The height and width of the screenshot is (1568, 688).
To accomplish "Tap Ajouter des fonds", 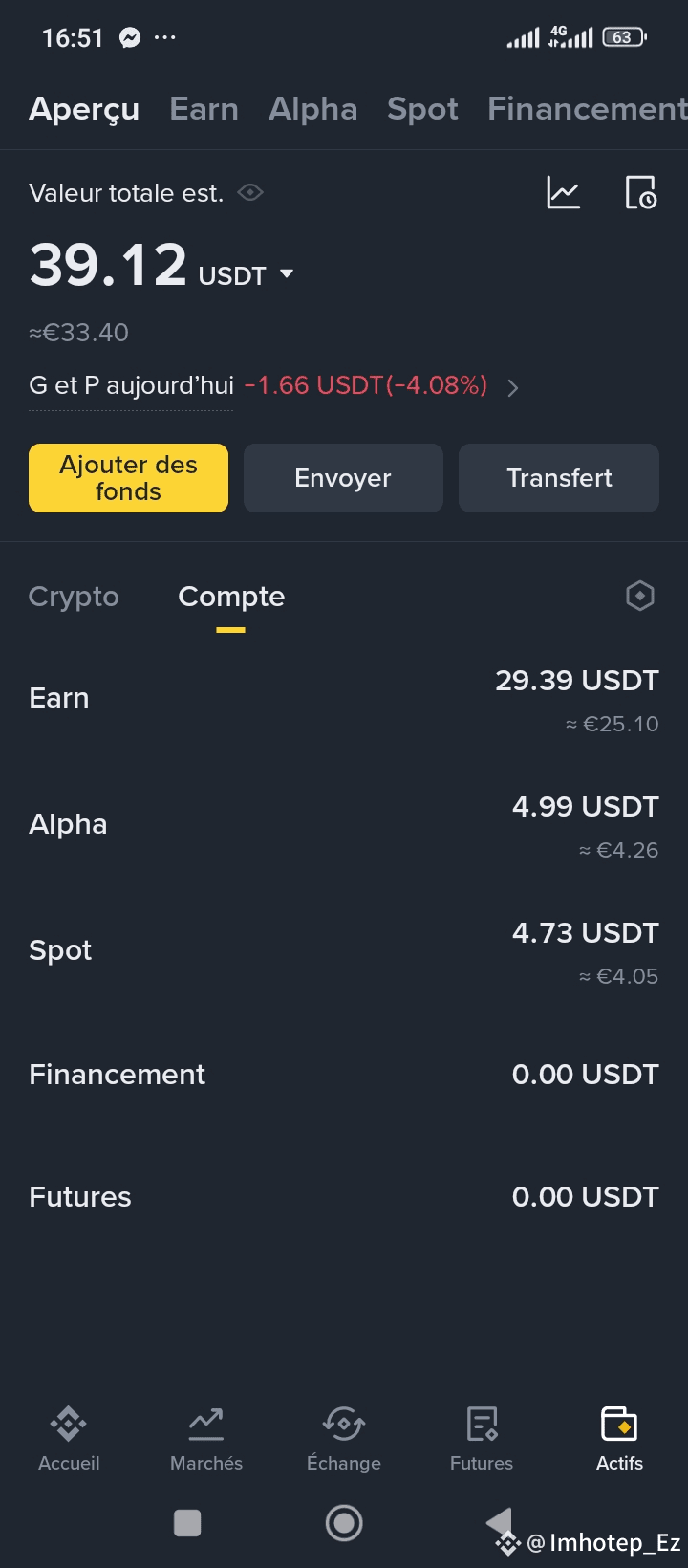I will pyautogui.click(x=128, y=478).
